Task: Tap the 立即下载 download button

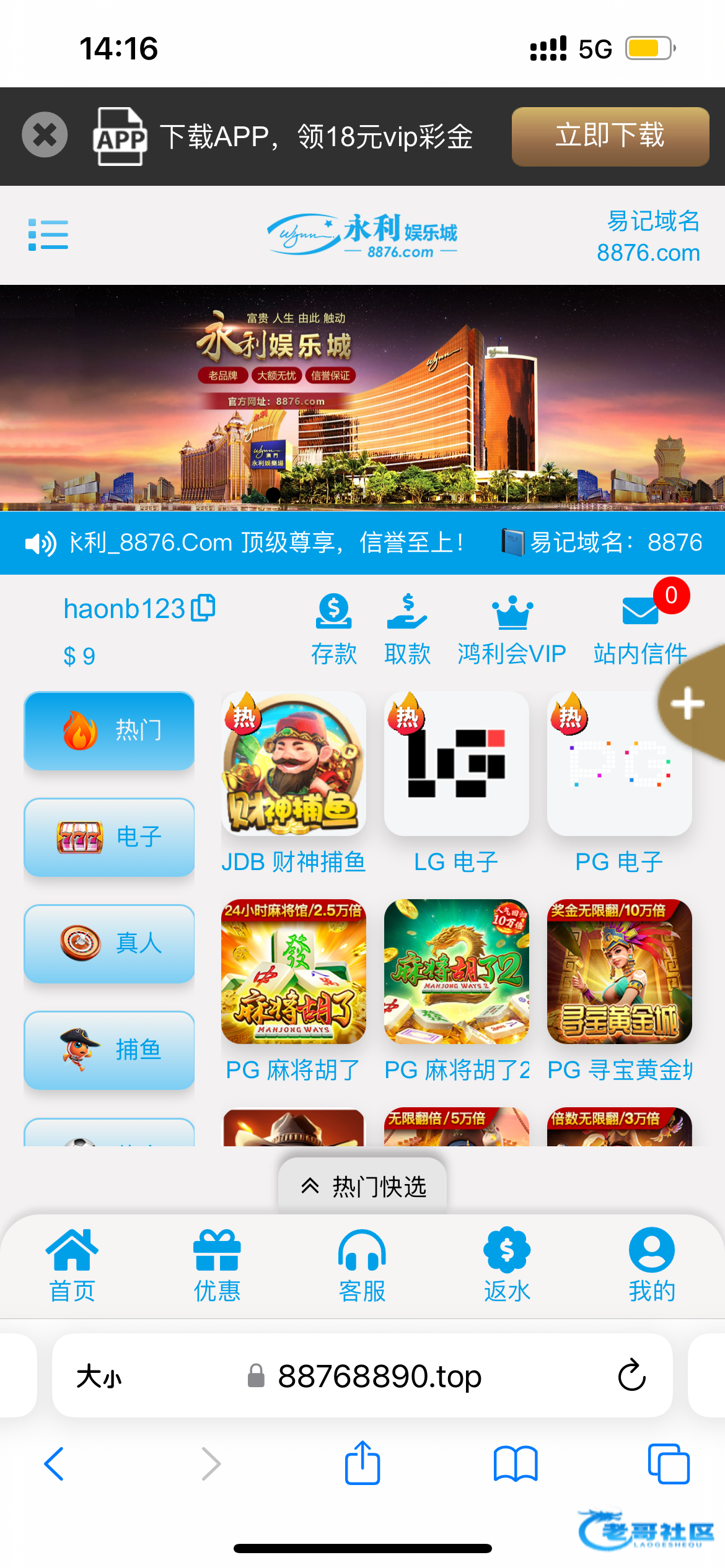Action: (610, 136)
